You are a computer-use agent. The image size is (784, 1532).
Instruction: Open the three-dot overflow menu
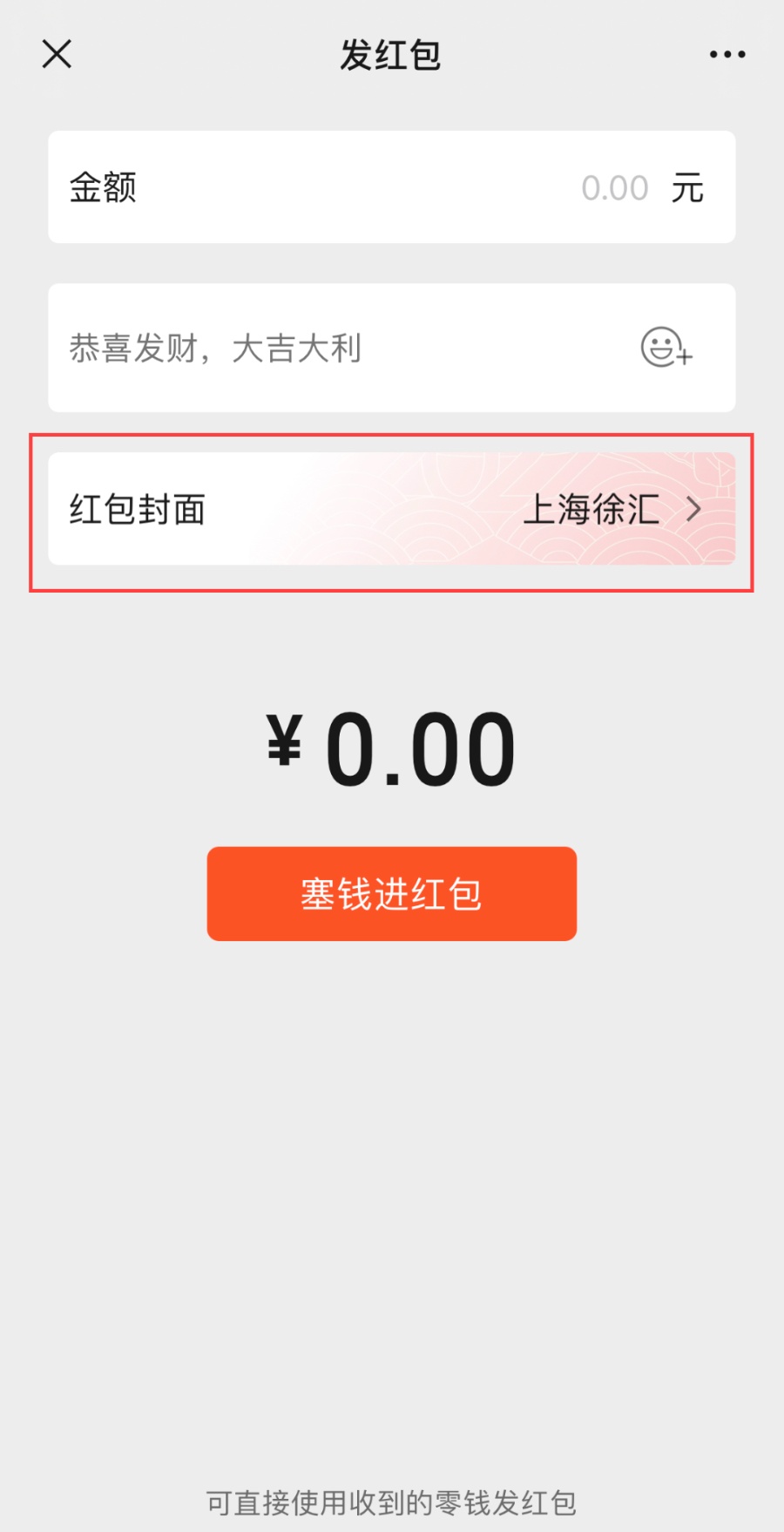point(727,54)
